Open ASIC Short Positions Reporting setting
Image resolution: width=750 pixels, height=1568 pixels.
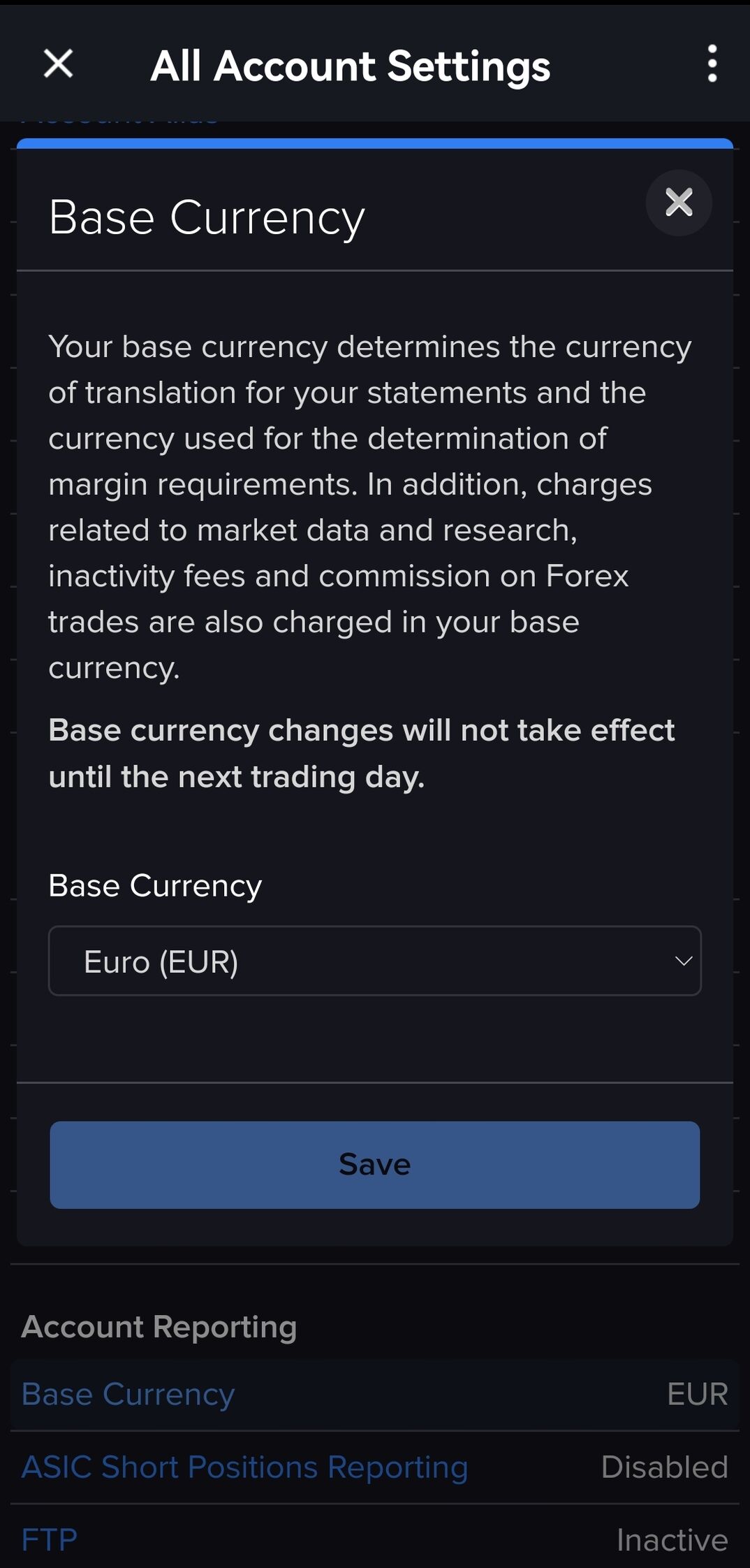click(375, 1467)
